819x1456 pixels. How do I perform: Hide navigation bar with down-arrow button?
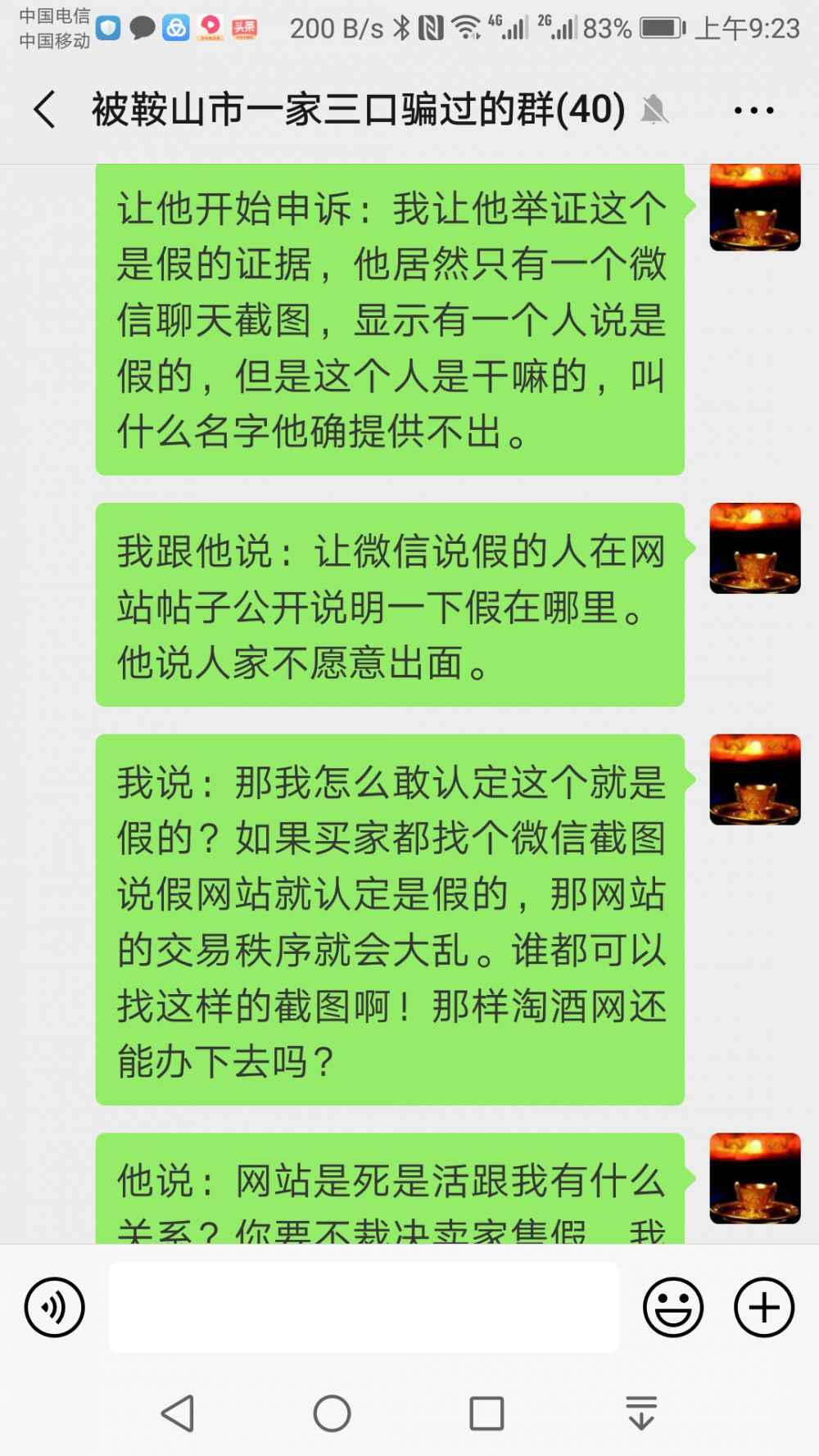click(x=640, y=1413)
